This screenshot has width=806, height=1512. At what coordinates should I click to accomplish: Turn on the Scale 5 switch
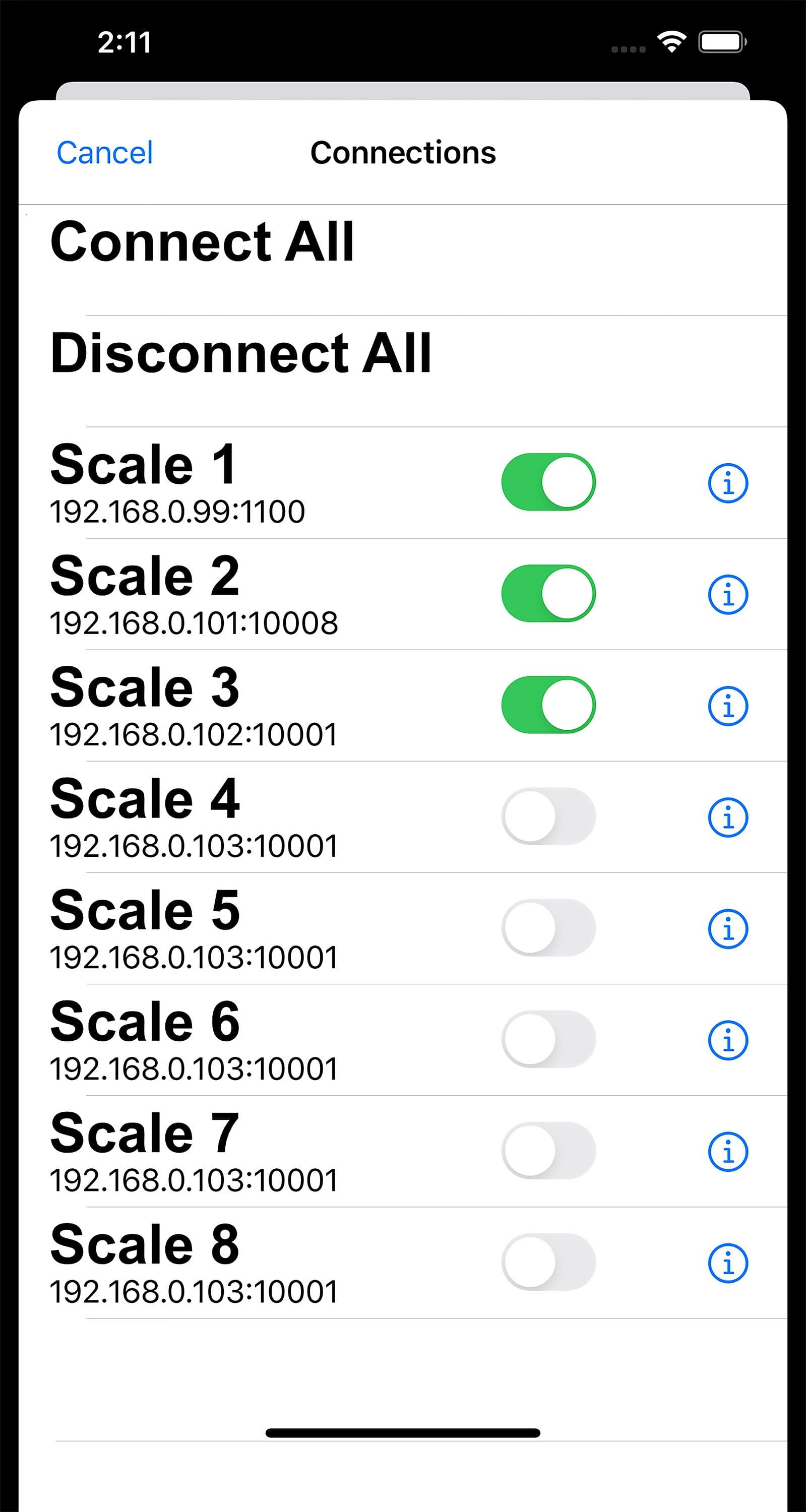point(547,927)
